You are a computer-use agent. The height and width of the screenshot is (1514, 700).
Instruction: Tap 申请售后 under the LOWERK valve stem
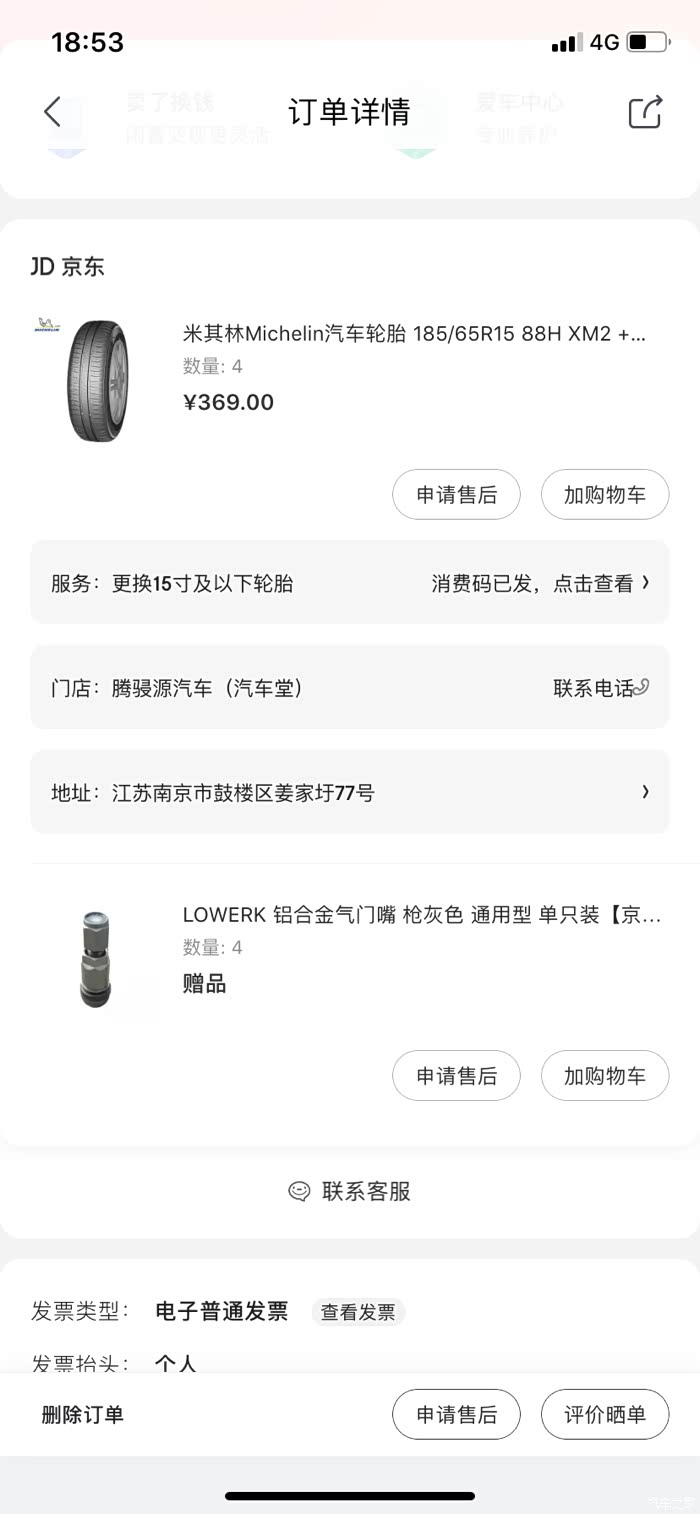(x=456, y=1075)
